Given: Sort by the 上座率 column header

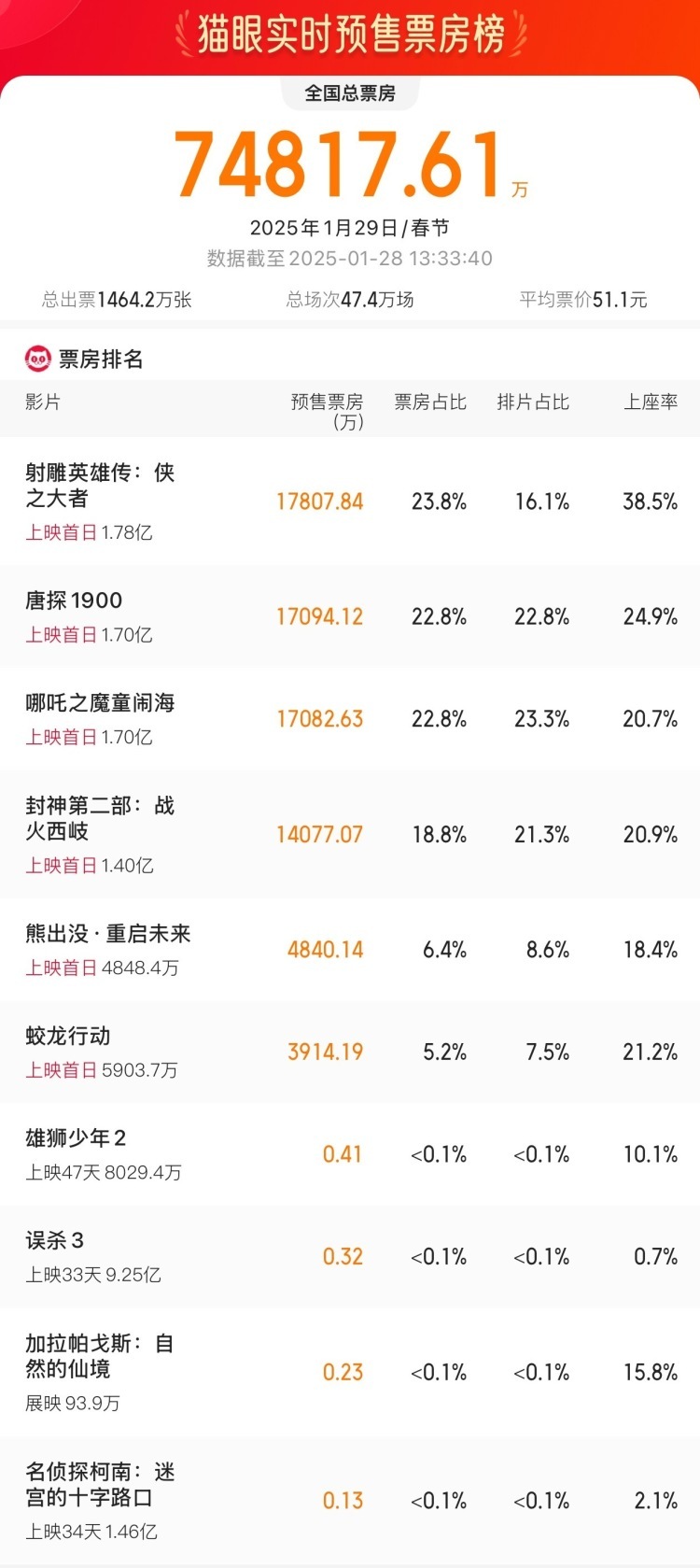Looking at the screenshot, I should click(x=651, y=403).
